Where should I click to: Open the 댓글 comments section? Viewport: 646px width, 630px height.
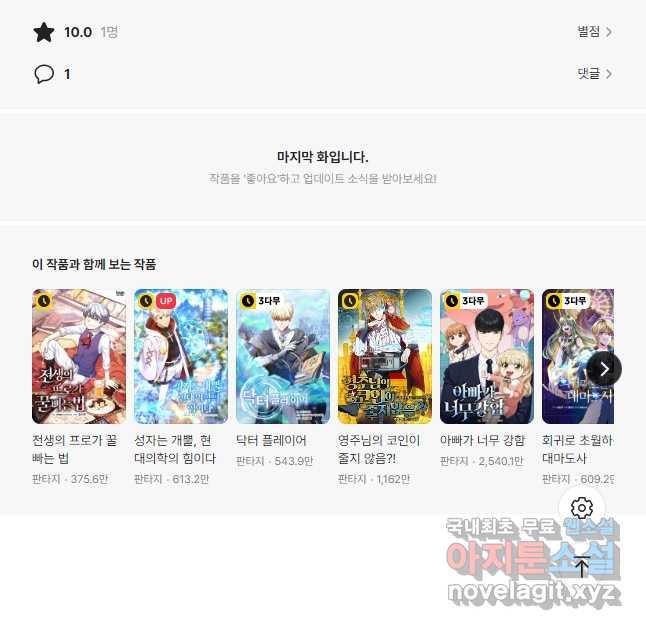click(x=594, y=74)
